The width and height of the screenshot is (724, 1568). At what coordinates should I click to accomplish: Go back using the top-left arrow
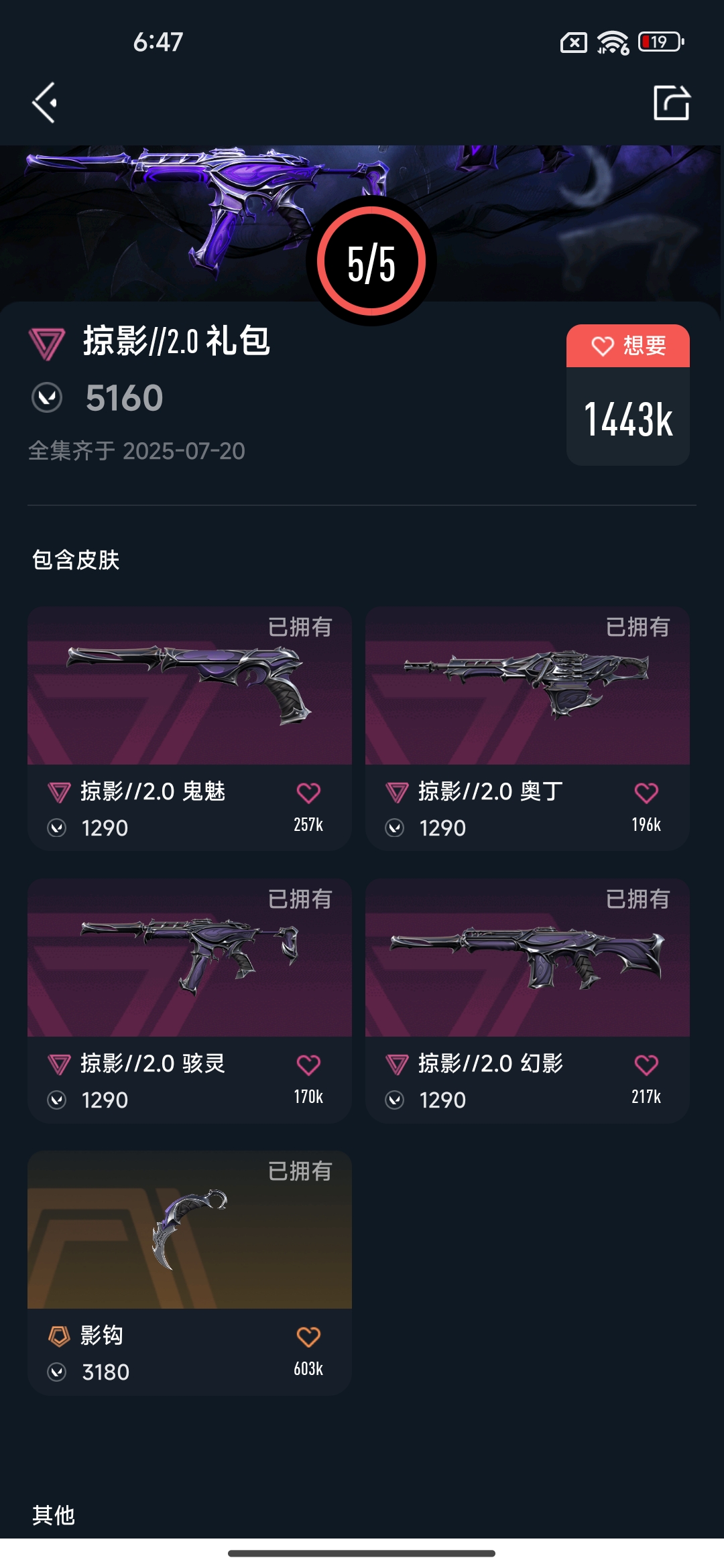point(44,103)
